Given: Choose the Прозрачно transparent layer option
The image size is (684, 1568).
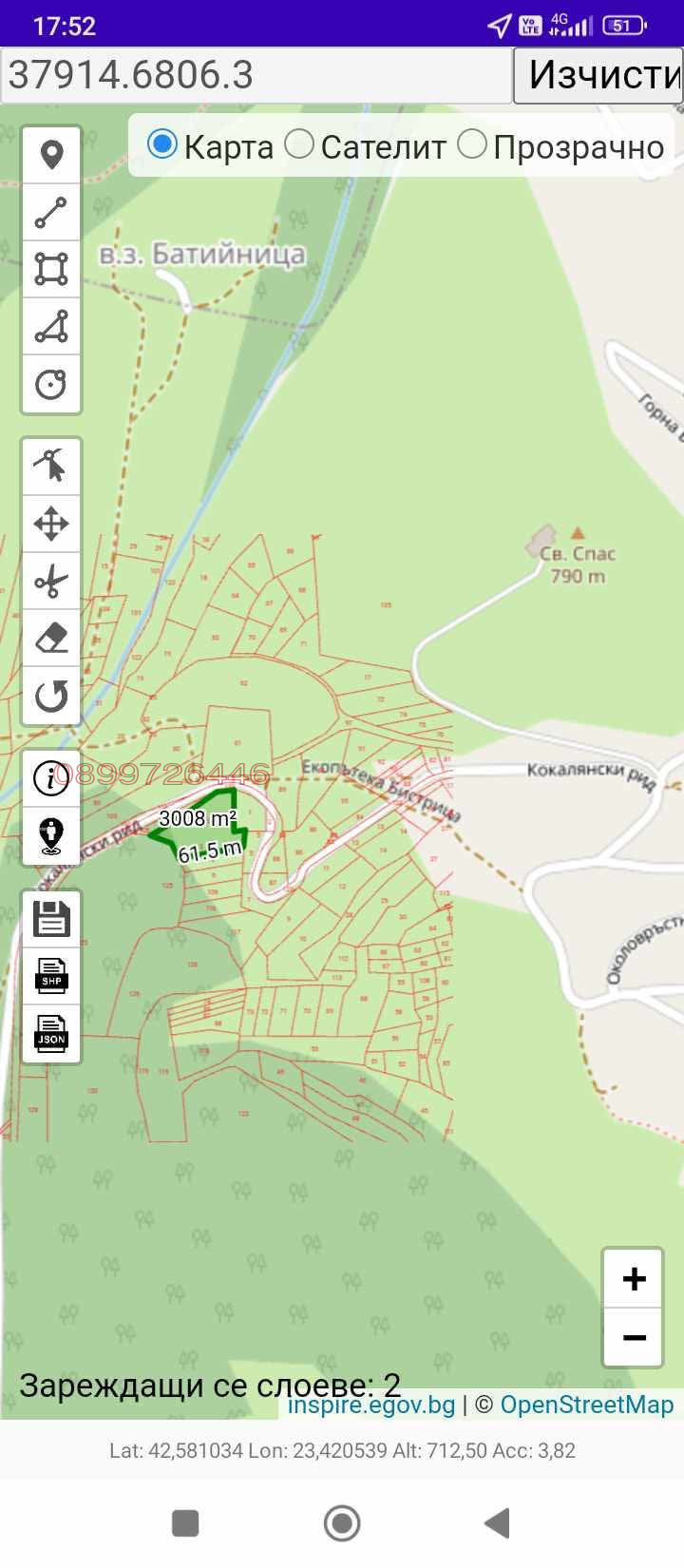Looking at the screenshot, I should click(472, 144).
